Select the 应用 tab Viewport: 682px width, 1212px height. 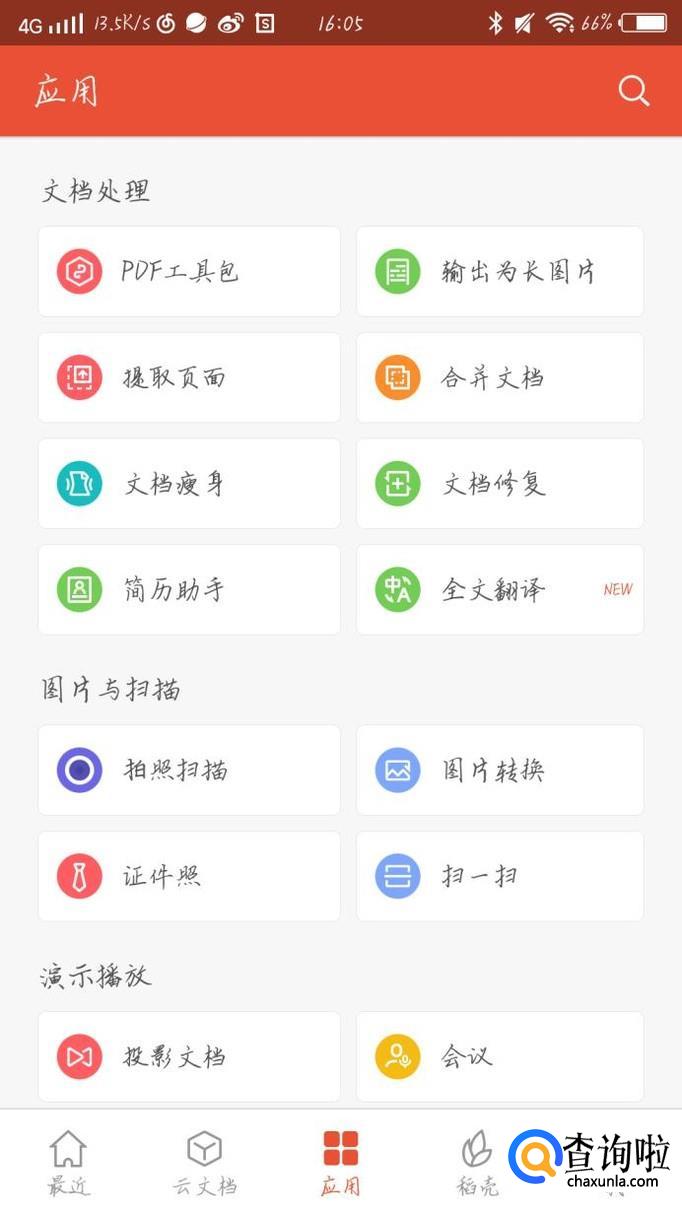[341, 1163]
